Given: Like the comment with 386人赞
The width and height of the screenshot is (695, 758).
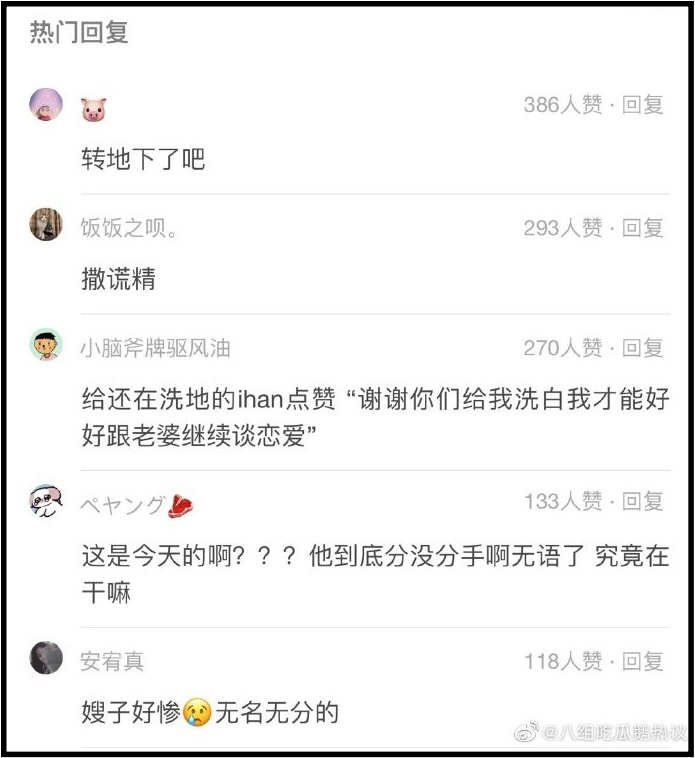Looking at the screenshot, I should 563,105.
